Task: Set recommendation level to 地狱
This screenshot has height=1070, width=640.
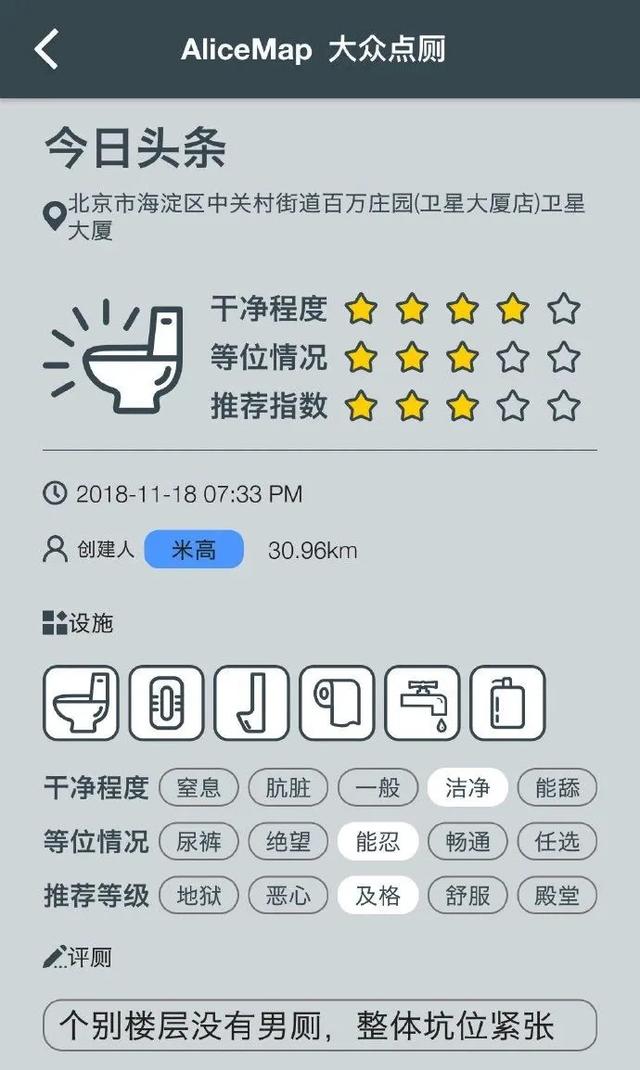Action: (x=199, y=895)
